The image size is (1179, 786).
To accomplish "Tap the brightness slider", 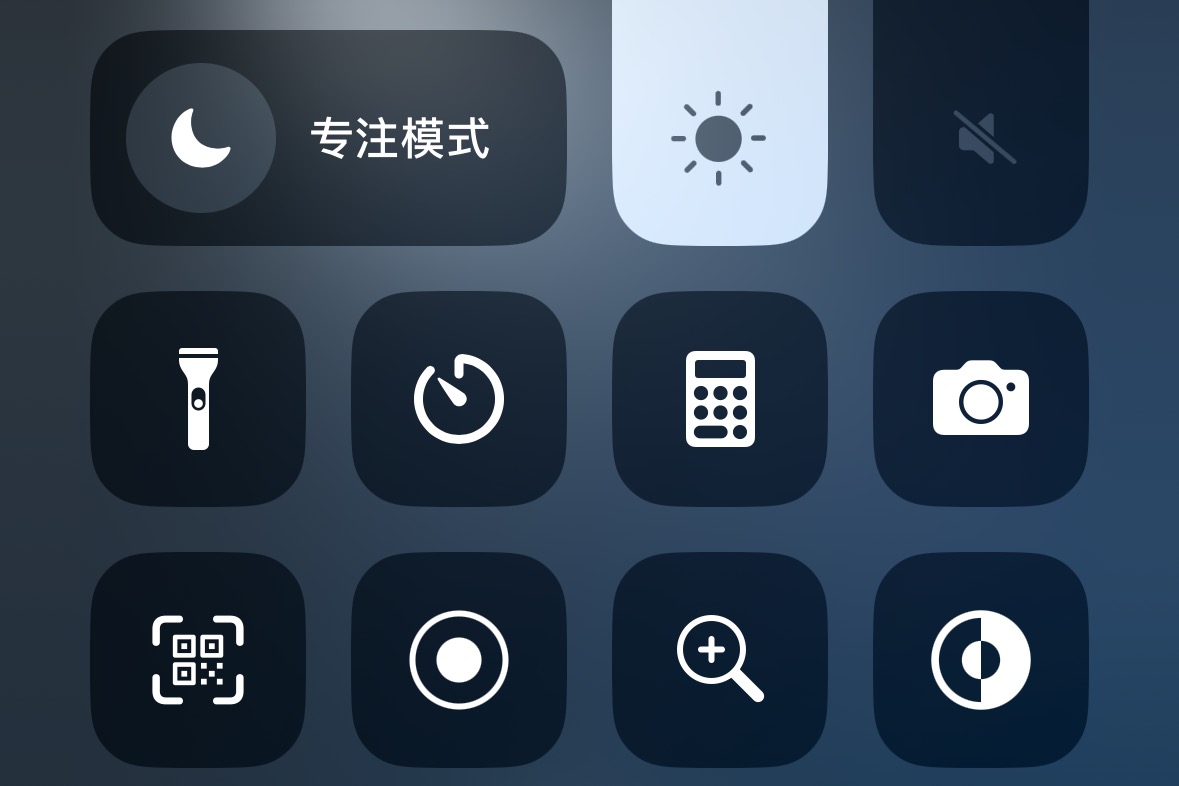I will tap(719, 137).
